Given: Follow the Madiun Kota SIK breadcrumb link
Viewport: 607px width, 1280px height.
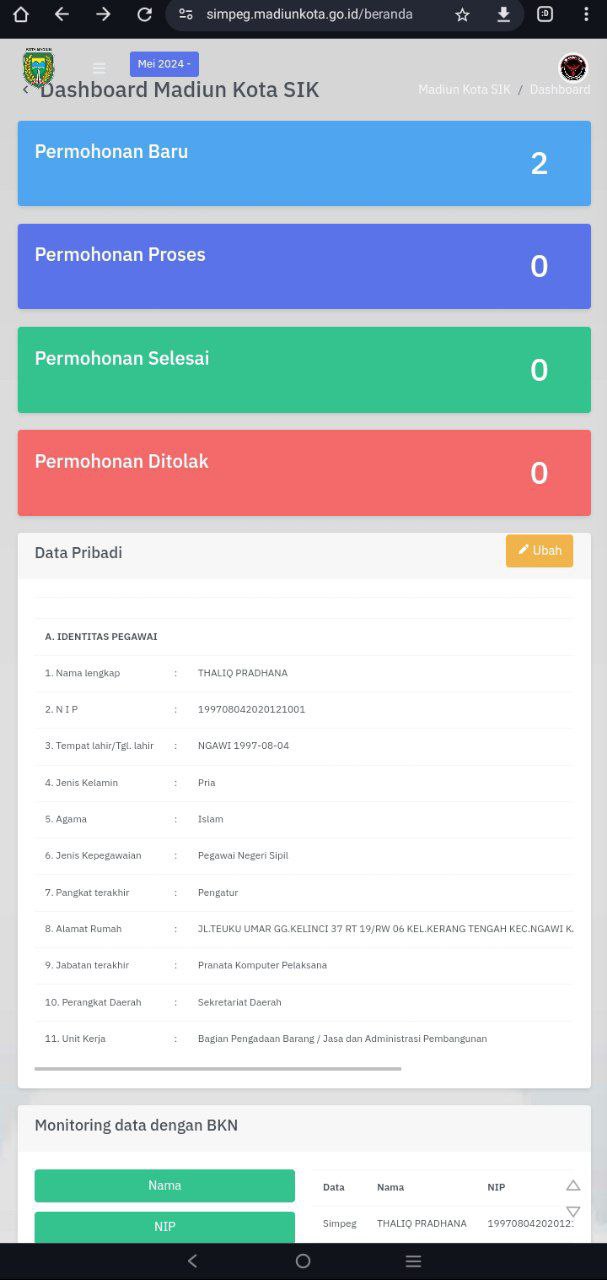Looking at the screenshot, I should [464, 90].
